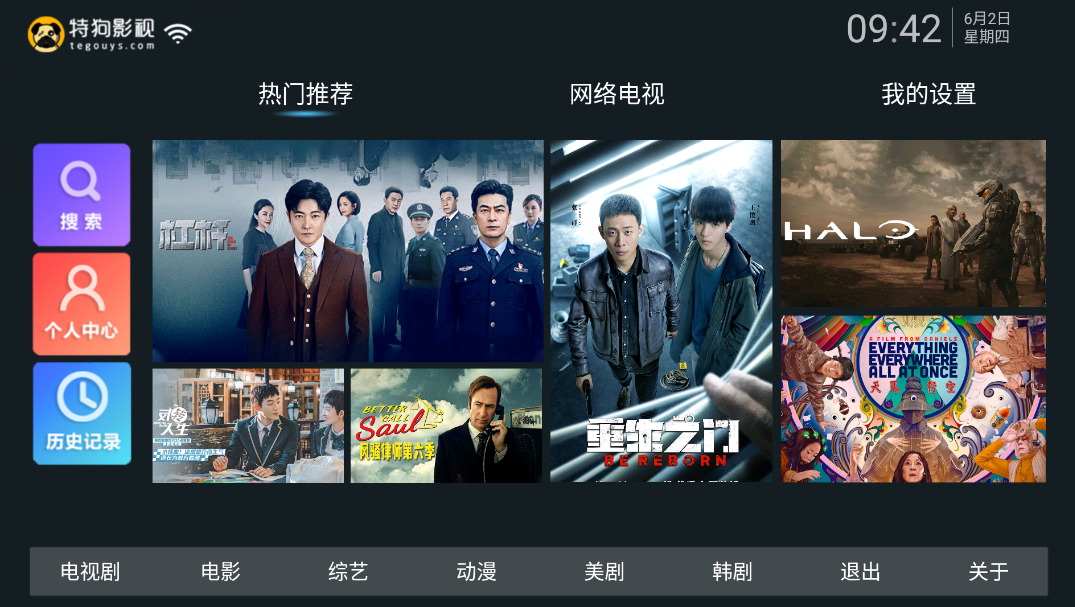Switch to the 我的设置 tab

point(928,95)
